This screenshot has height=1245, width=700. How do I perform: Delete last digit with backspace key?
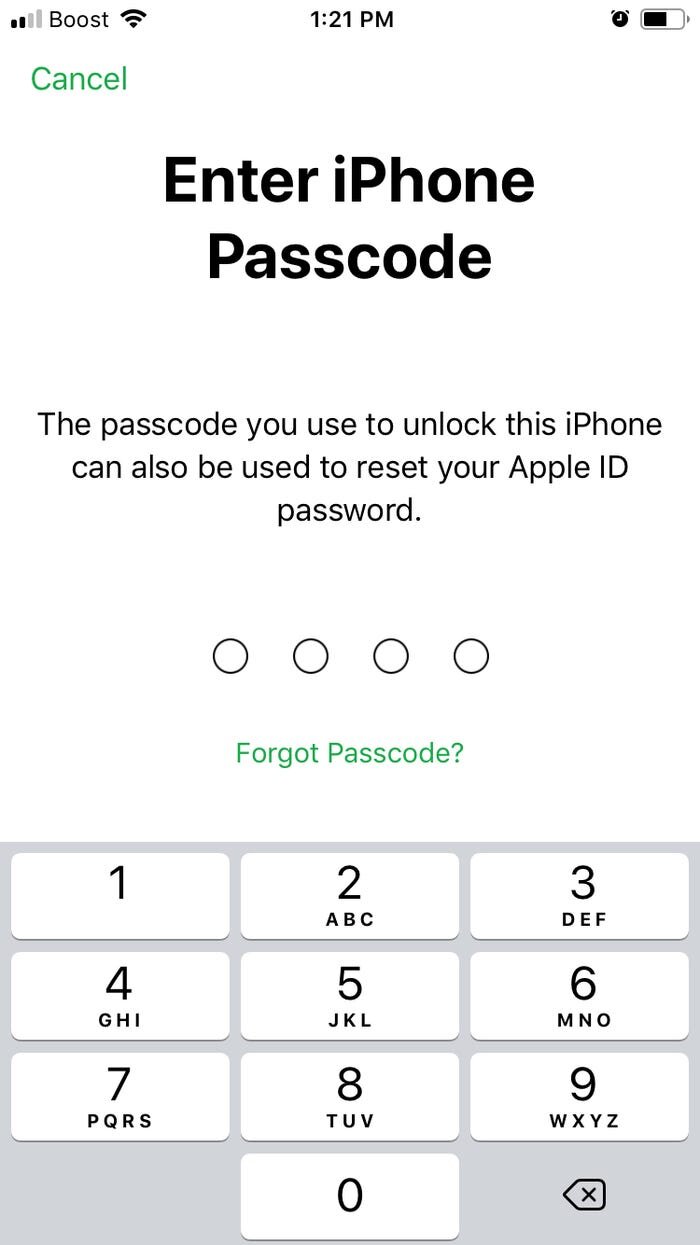tap(584, 1193)
